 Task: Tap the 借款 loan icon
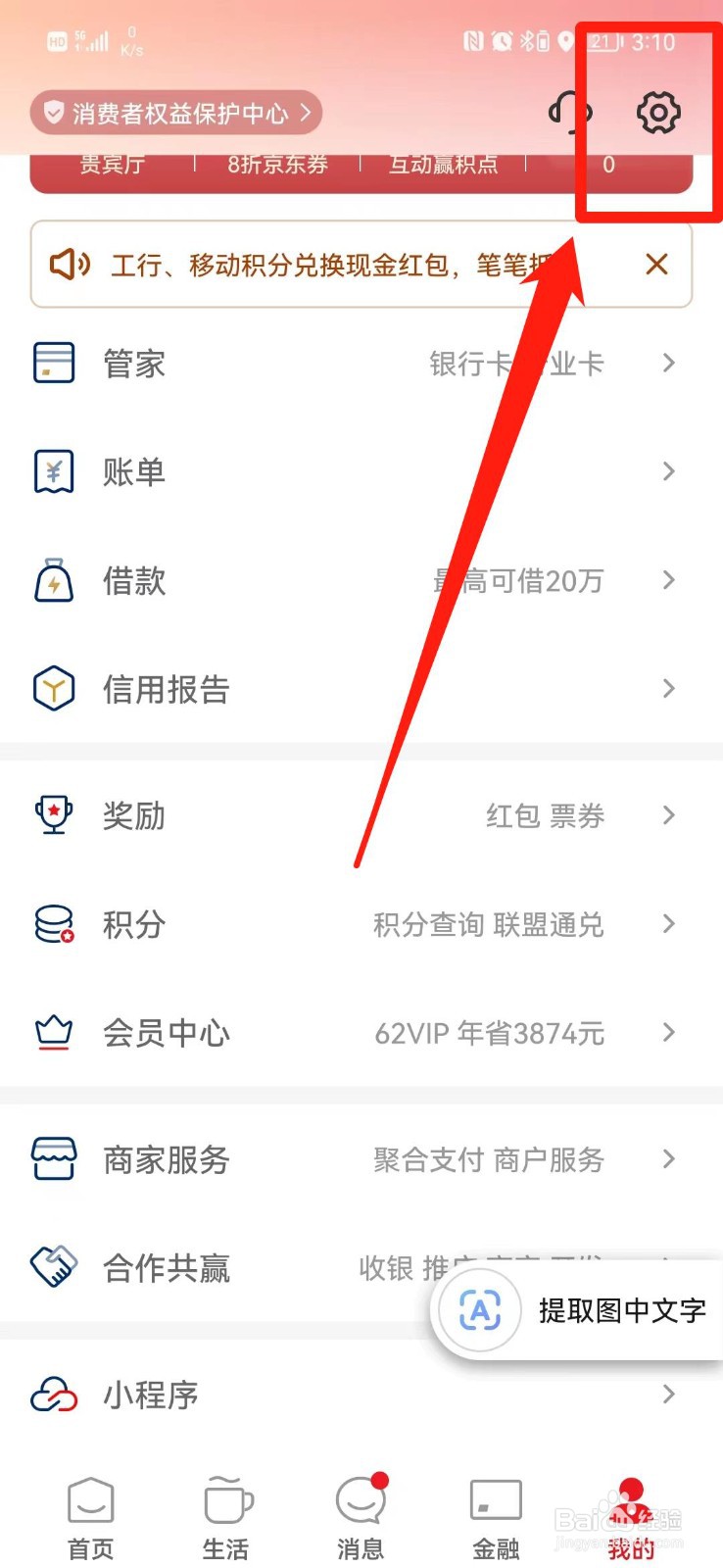click(x=54, y=580)
